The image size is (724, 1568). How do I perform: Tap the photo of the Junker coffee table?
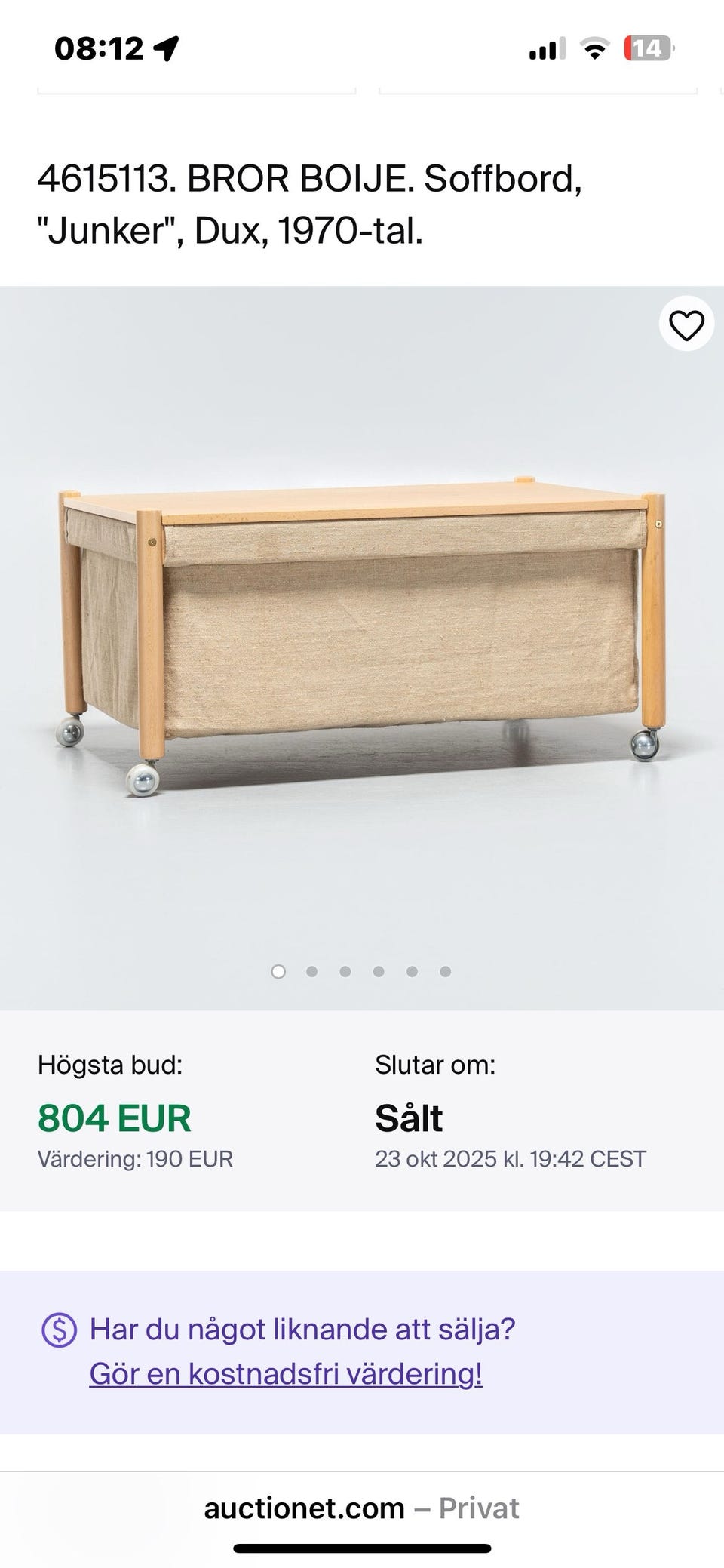(362, 626)
